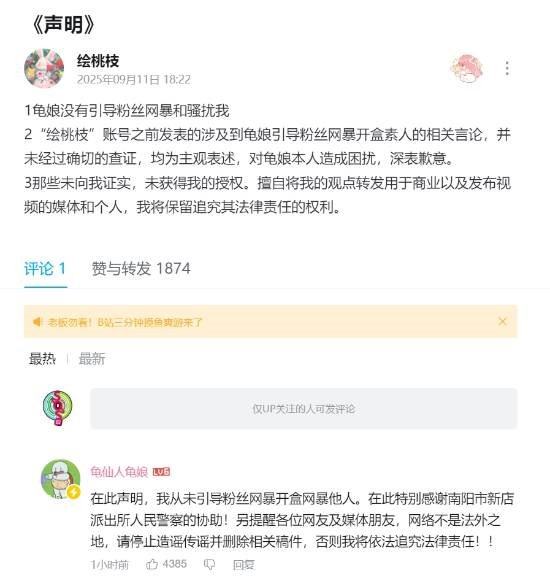The width and height of the screenshot is (550, 578).
Task: Sort comments by 最新
Action: tap(92, 359)
